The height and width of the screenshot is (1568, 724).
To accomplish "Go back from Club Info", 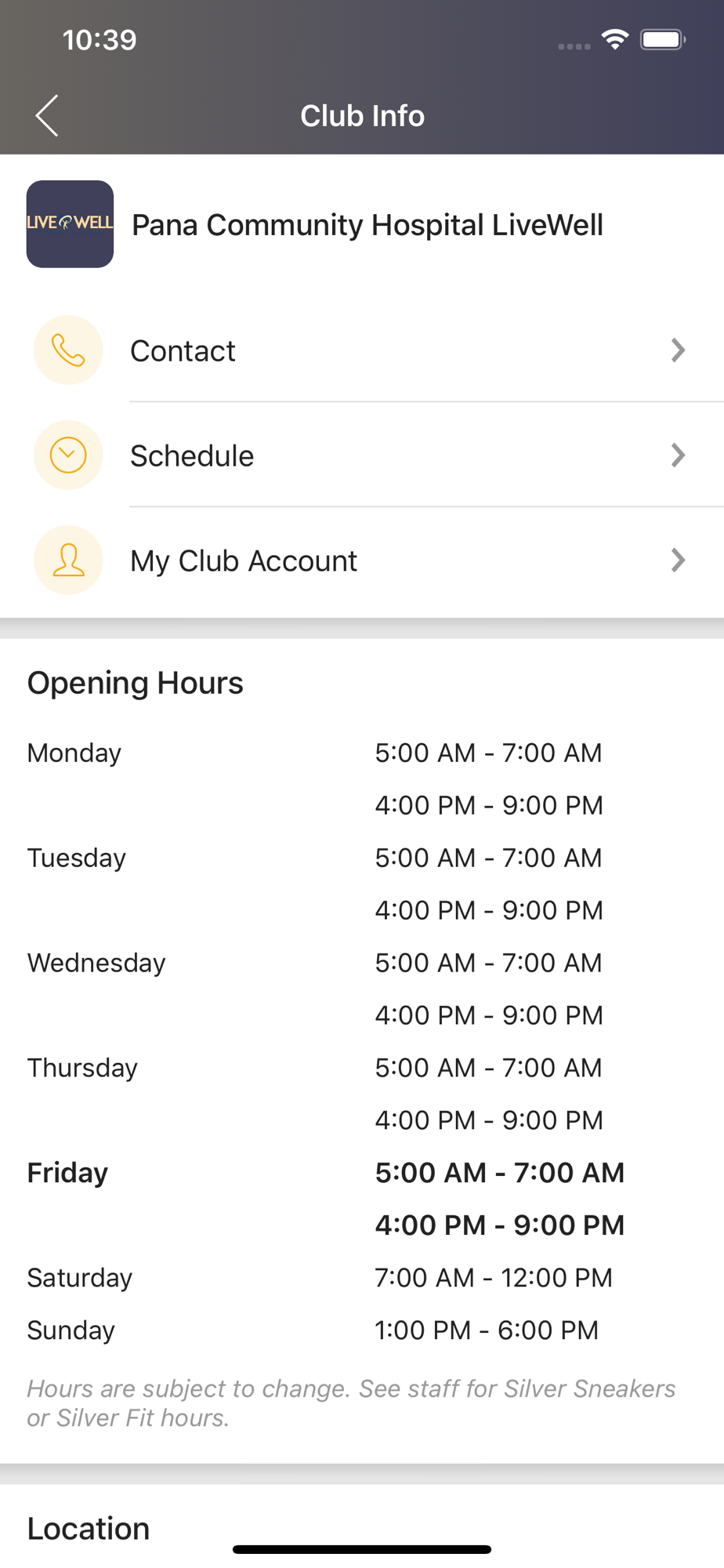I will (x=47, y=116).
